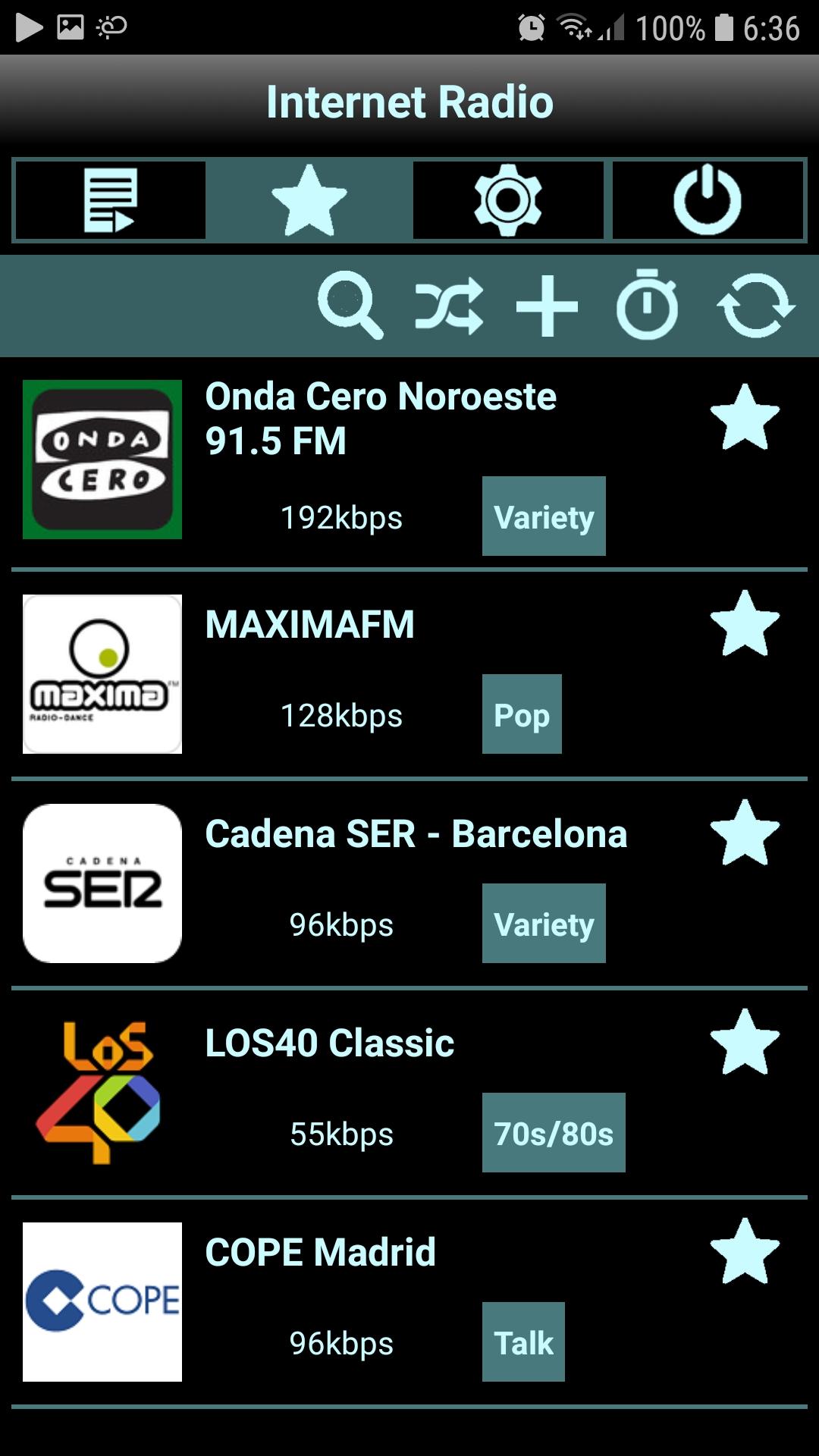
Task: Open the sleep timer
Action: tap(647, 303)
